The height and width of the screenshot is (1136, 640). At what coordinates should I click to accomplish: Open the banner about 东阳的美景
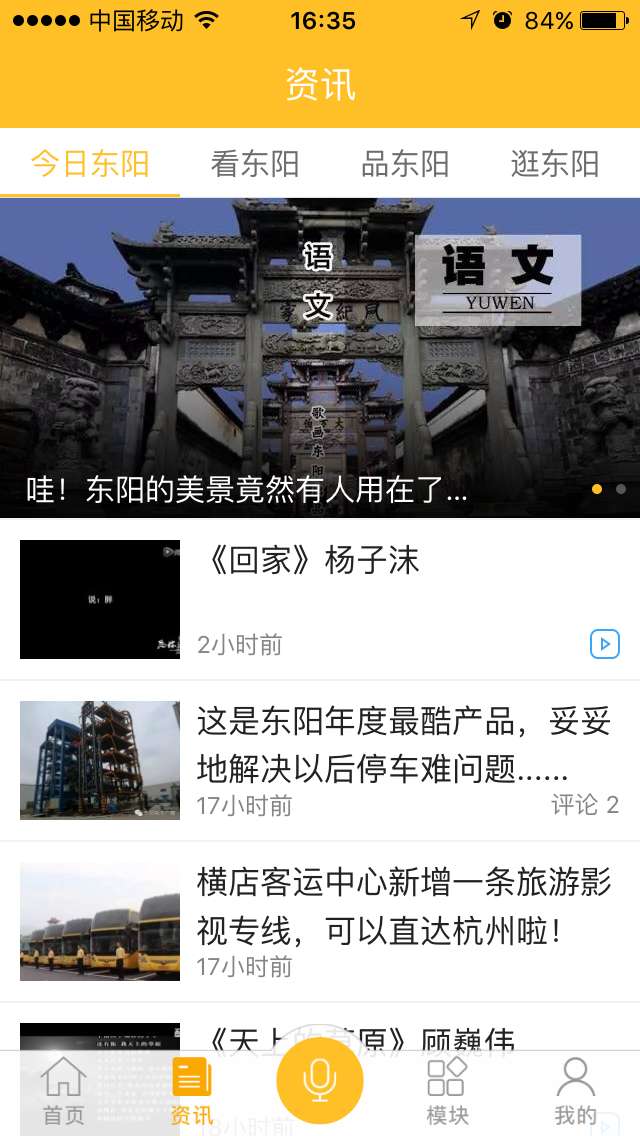pyautogui.click(x=320, y=357)
